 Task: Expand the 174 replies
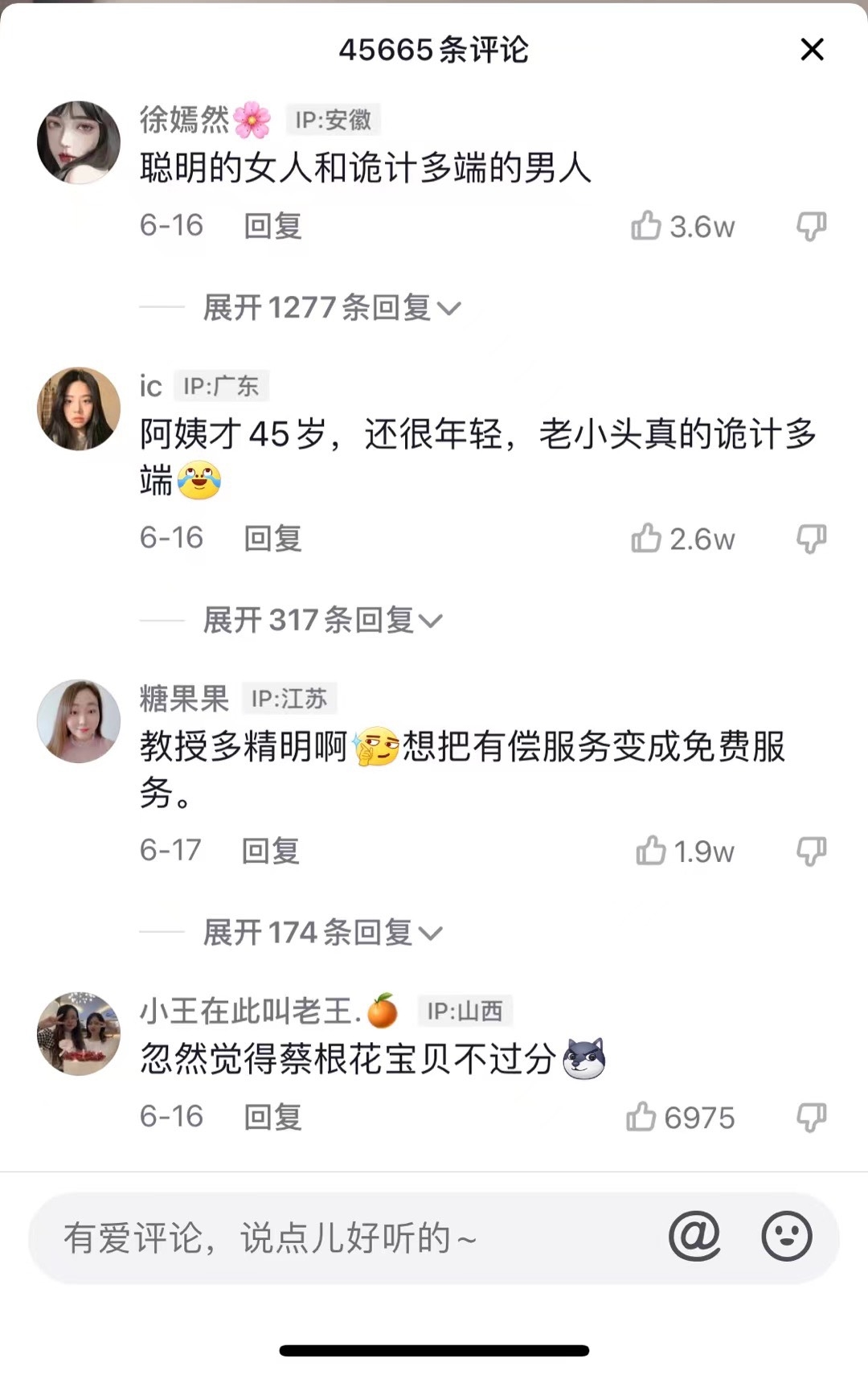click(322, 933)
